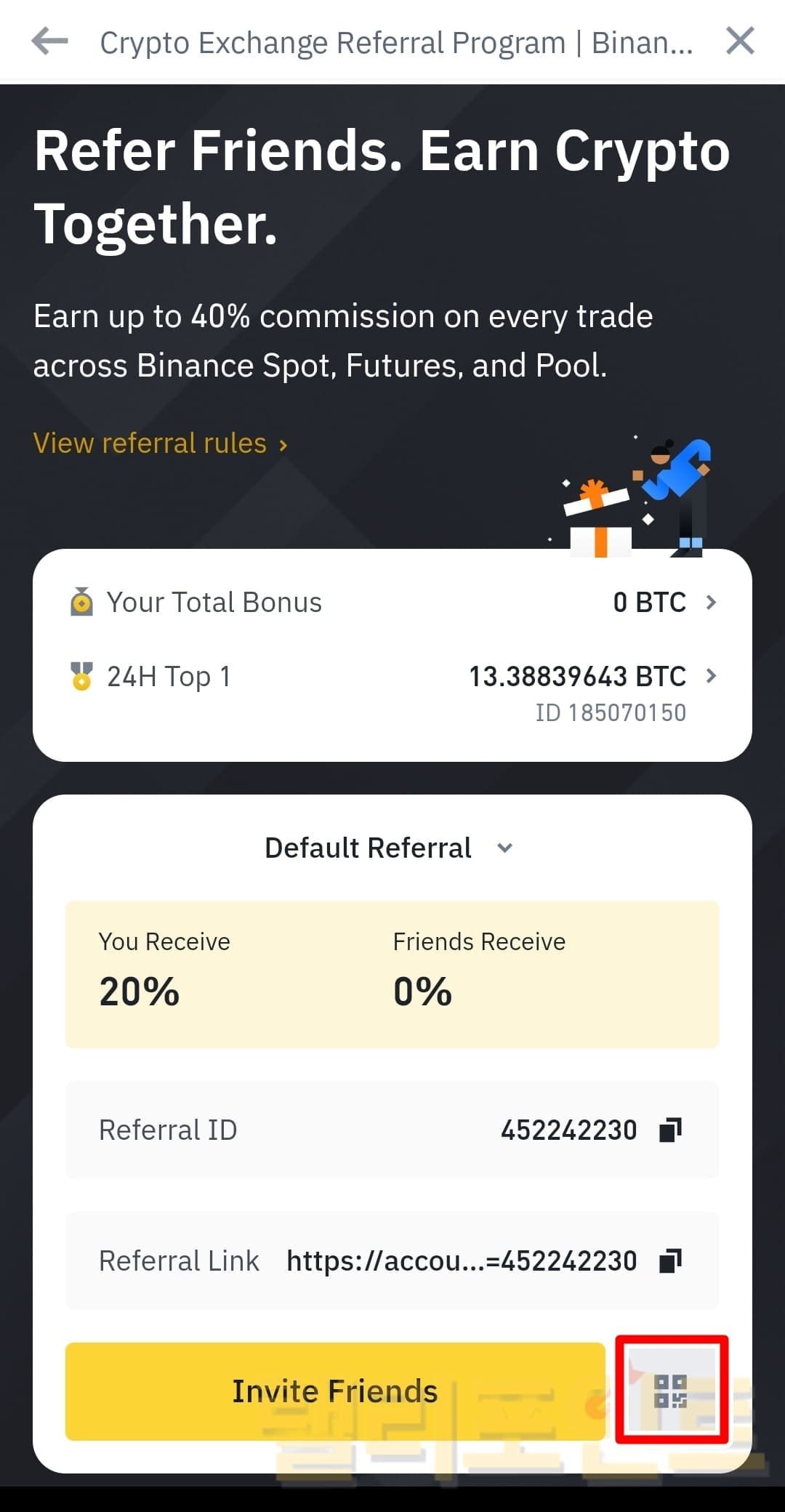The width and height of the screenshot is (785, 1512).
Task: Copy the Referral ID 452242230
Action: pyautogui.click(x=670, y=1130)
